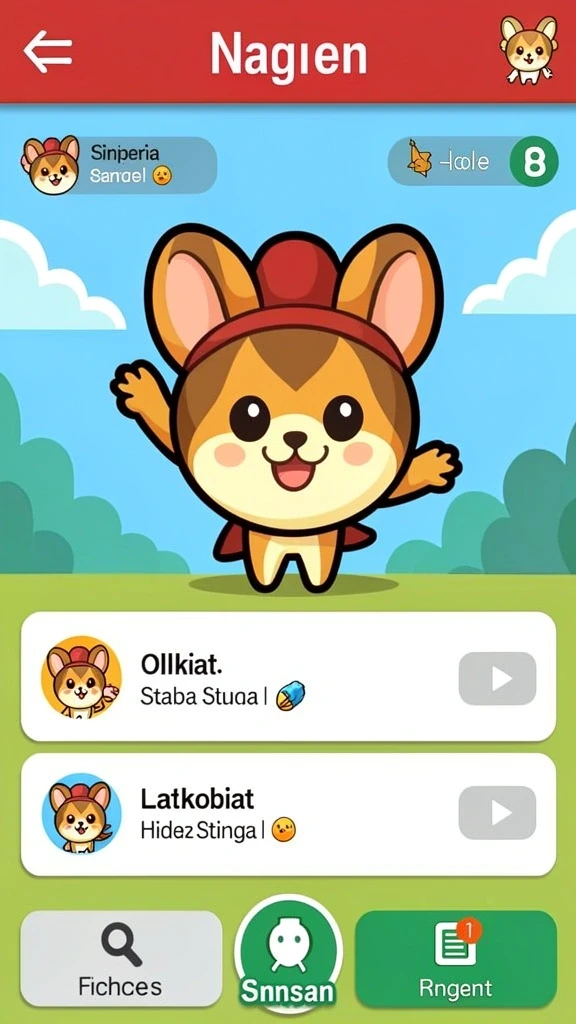This screenshot has height=1024, width=576.
Task: Open the Latkobiat card
Action: 288,814
